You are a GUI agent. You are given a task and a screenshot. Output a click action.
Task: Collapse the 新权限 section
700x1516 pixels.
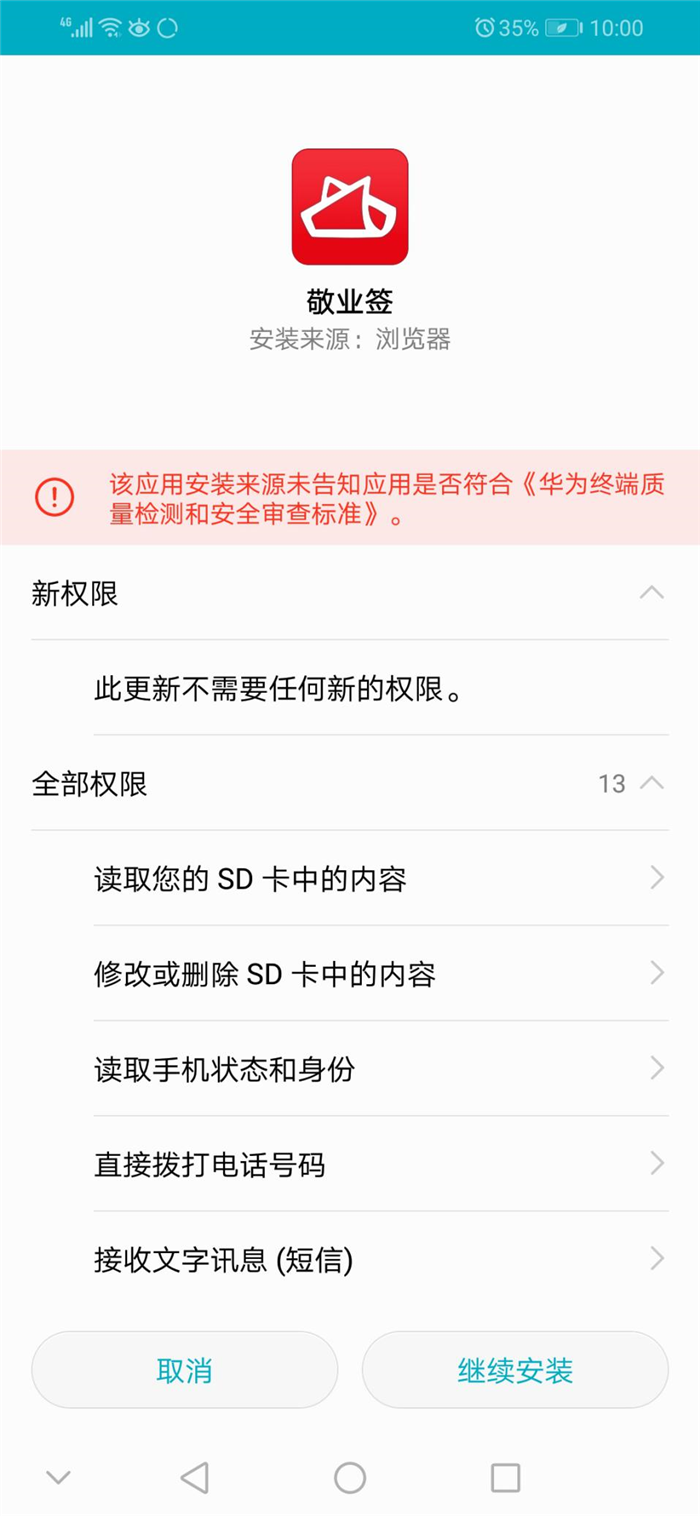(x=350, y=593)
